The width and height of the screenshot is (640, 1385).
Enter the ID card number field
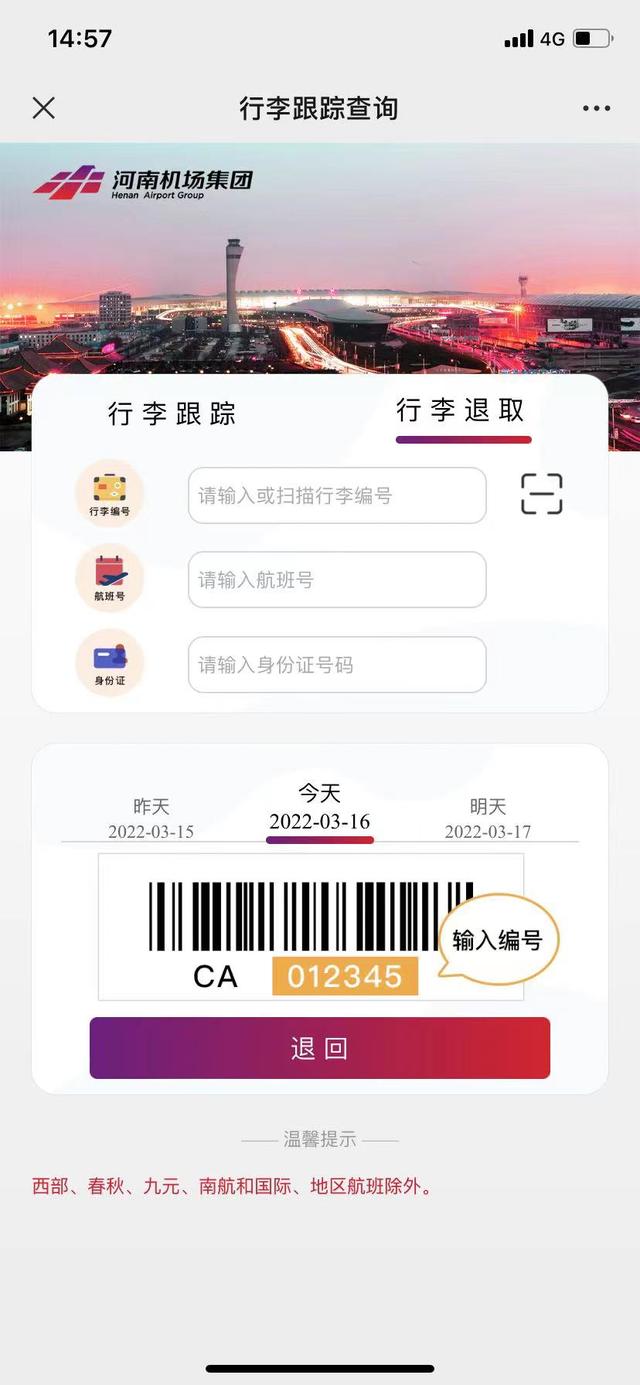[337, 665]
